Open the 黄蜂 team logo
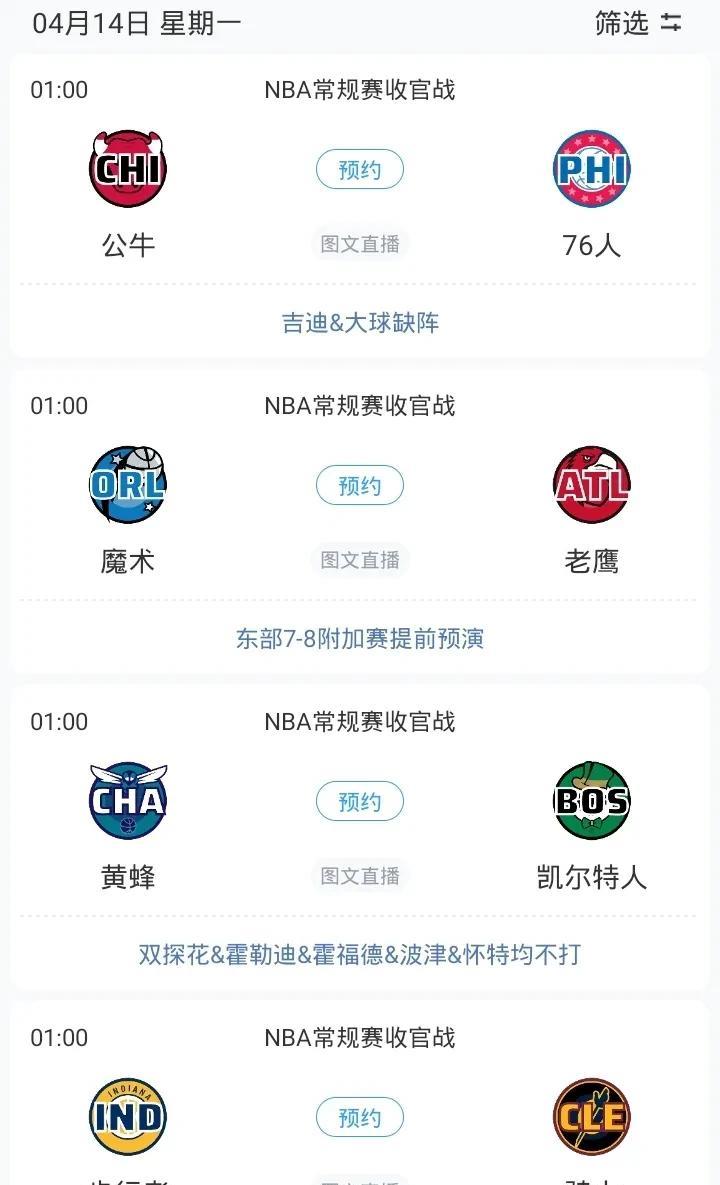720x1185 pixels. [x=128, y=800]
